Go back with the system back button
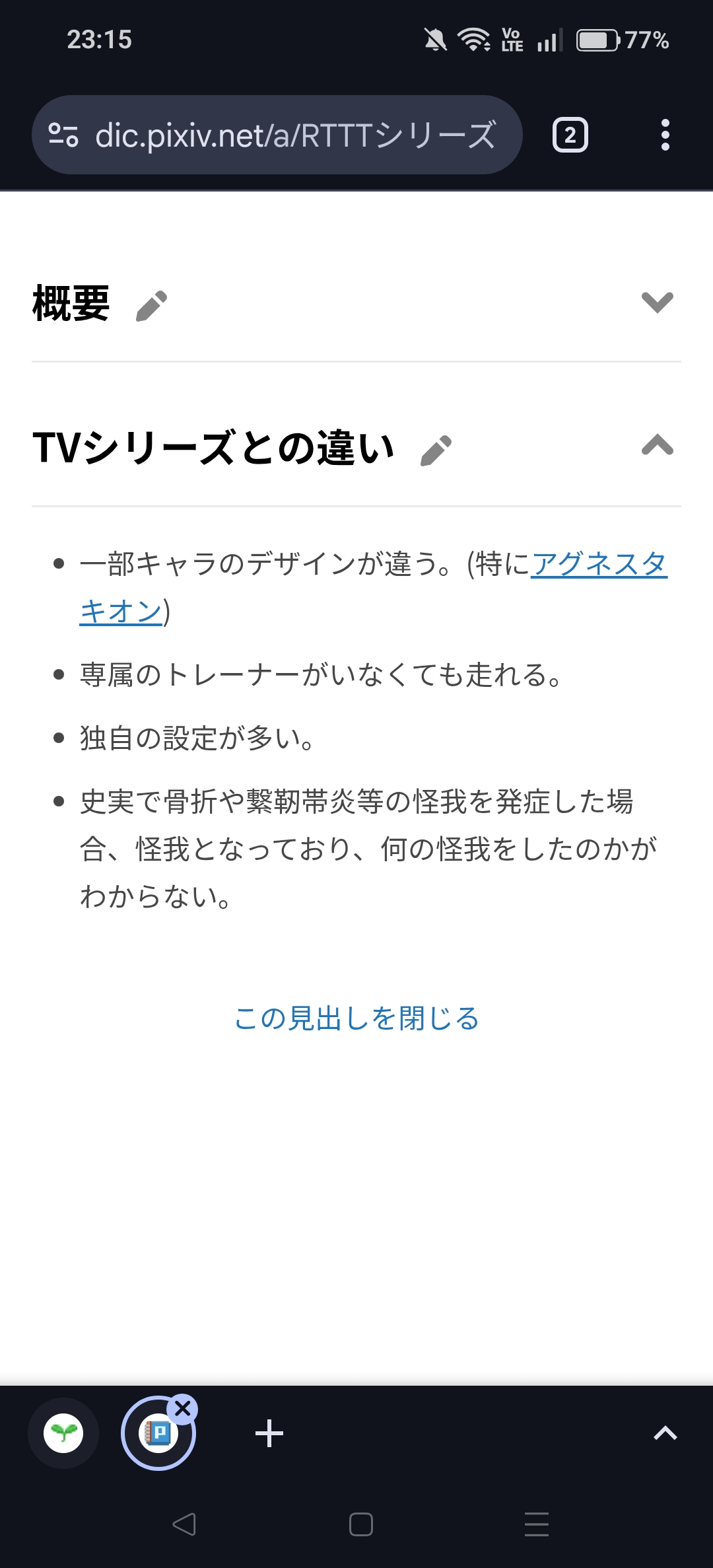Viewport: 713px width, 1568px height. tap(184, 1524)
